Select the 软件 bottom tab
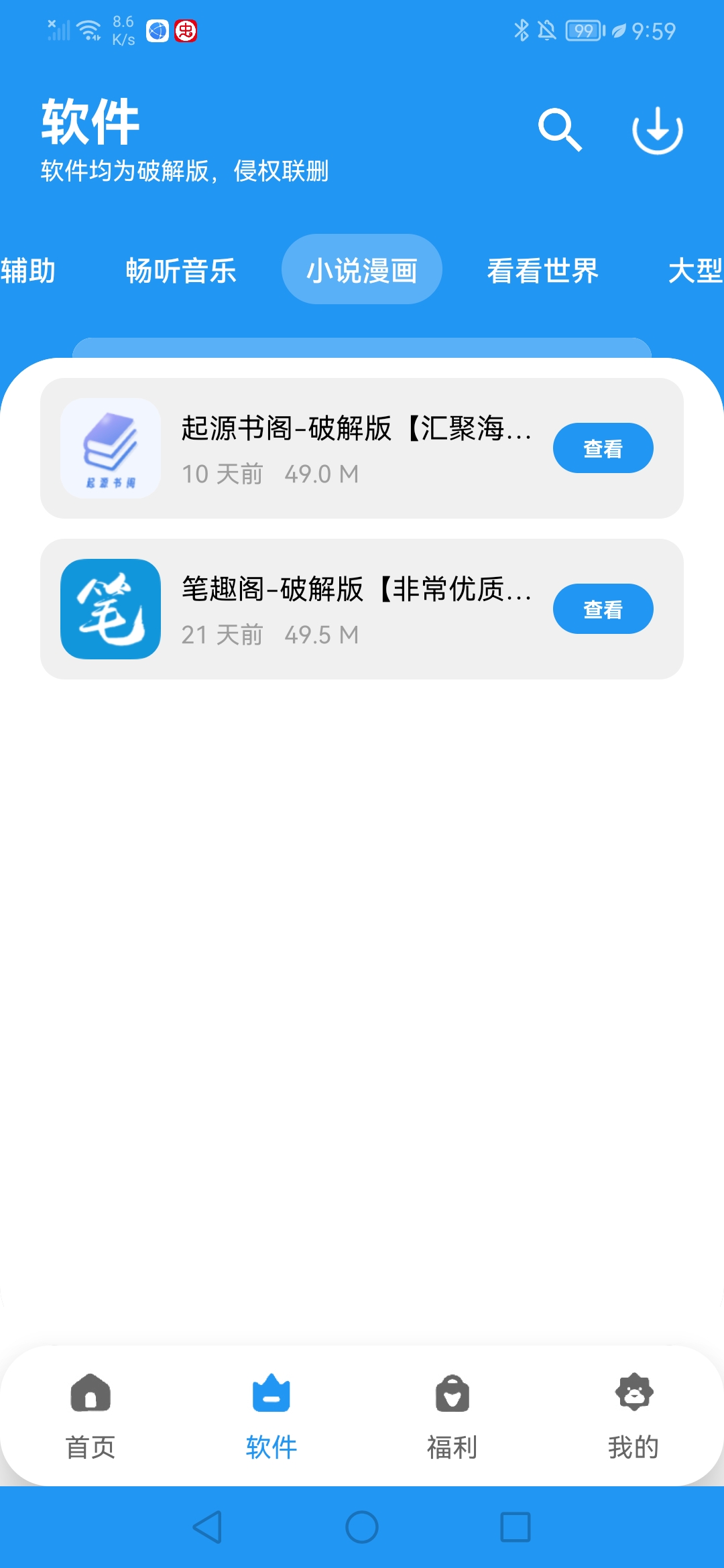 [x=271, y=1415]
